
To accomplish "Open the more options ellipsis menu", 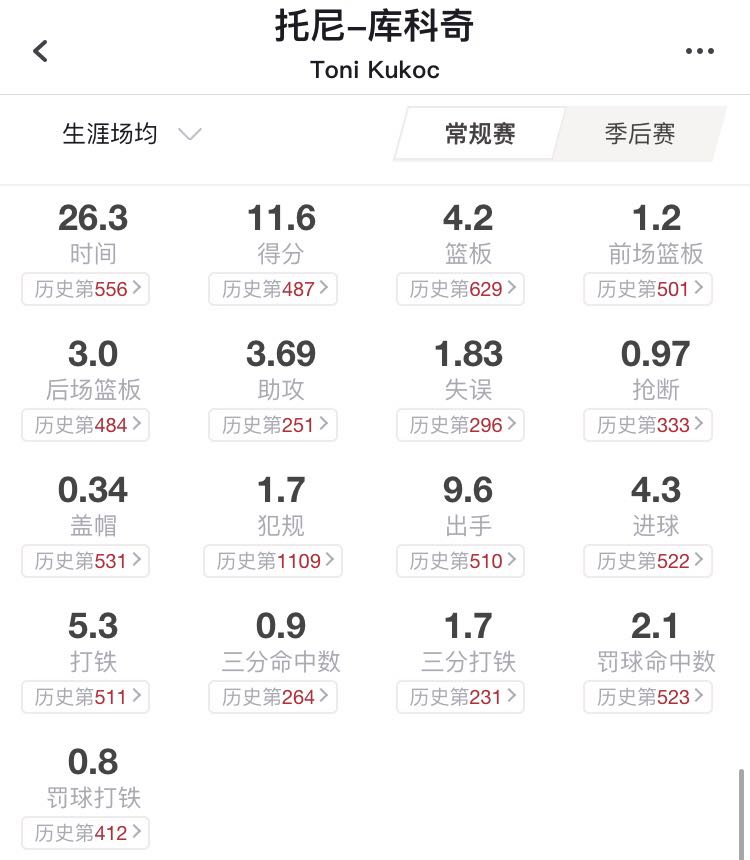I will (701, 50).
